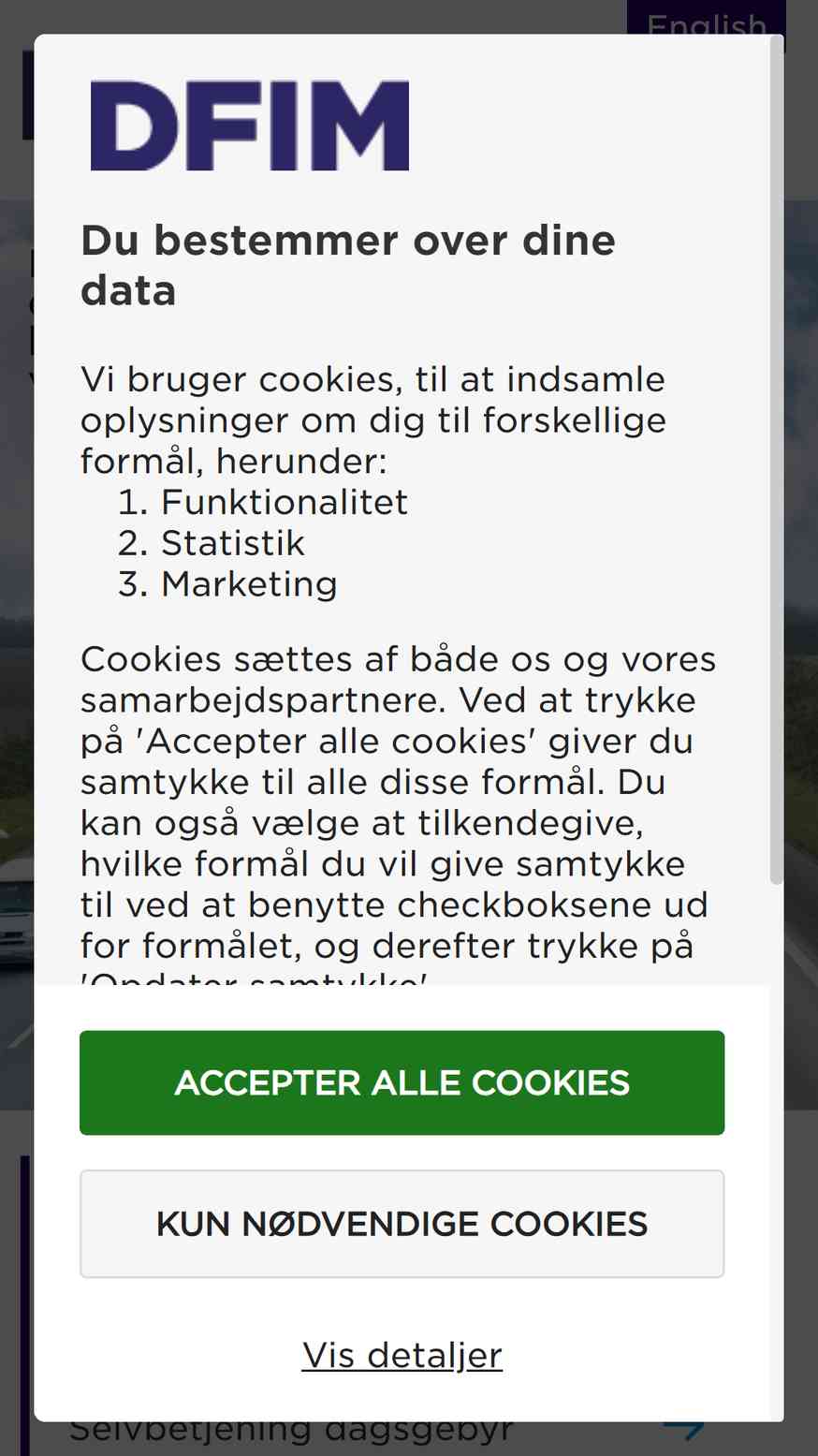
Task: Choose Kun nødvendige cookies
Action: (402, 1224)
